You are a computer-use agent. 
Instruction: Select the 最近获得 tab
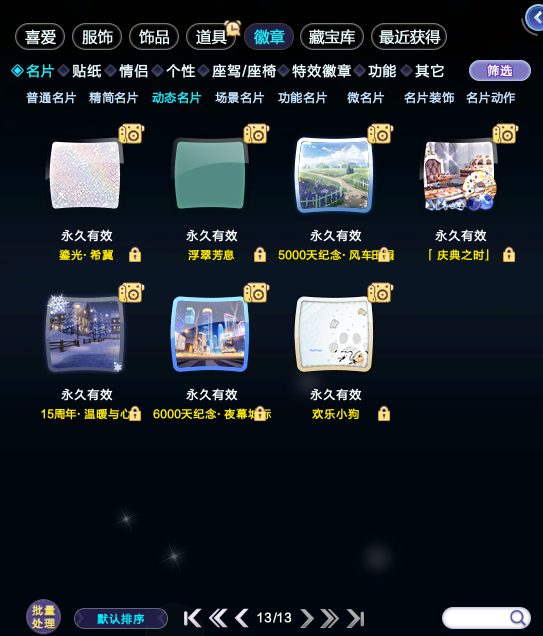(409, 37)
